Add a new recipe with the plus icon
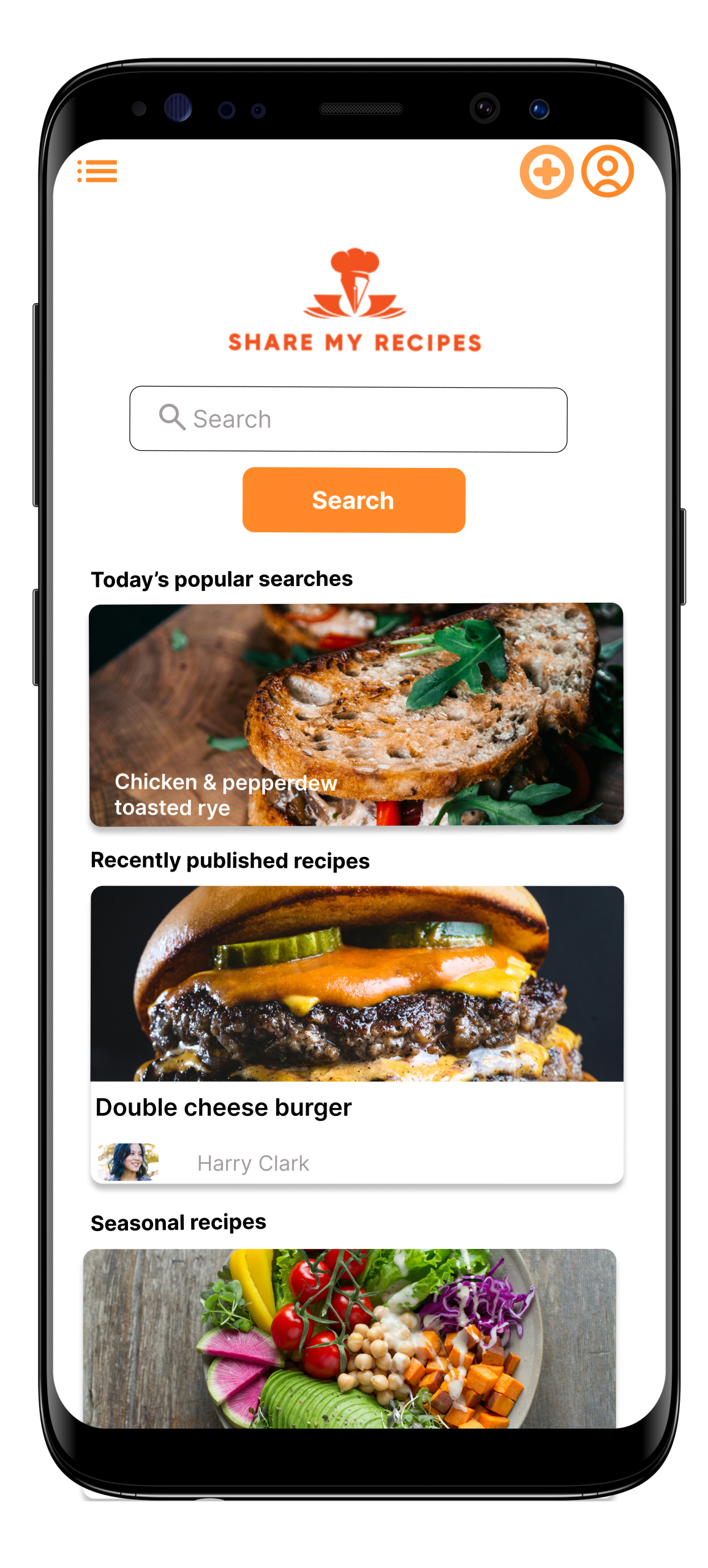The image size is (708, 1568). [546, 172]
